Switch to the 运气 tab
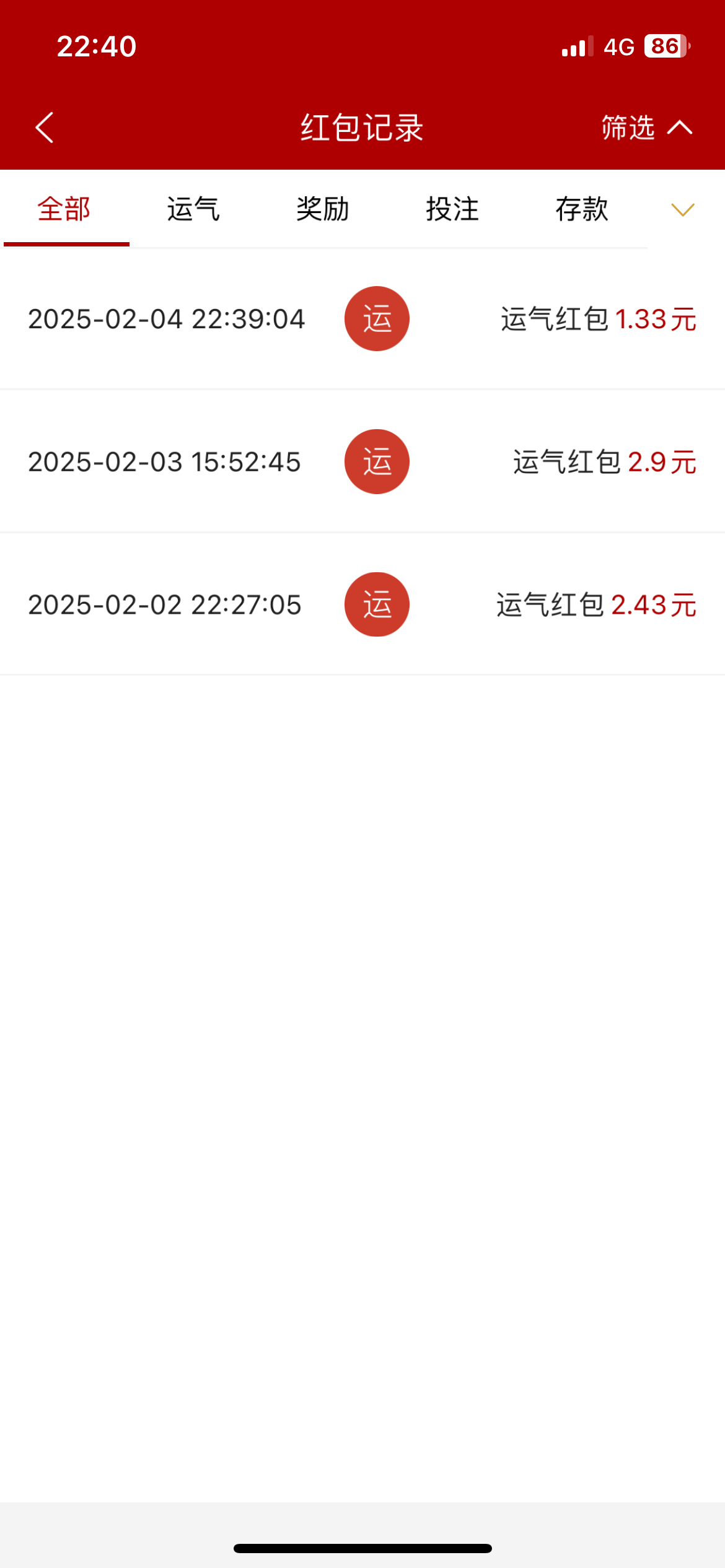This screenshot has width=725, height=1568. (193, 209)
